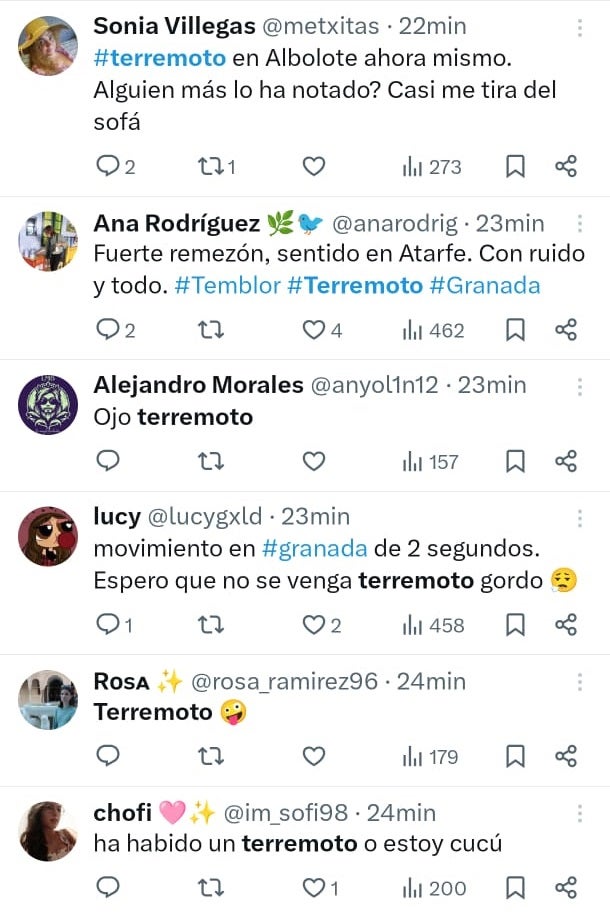Reply to Alejandro Morales's Ojo terremoto tweet

(x=108, y=461)
